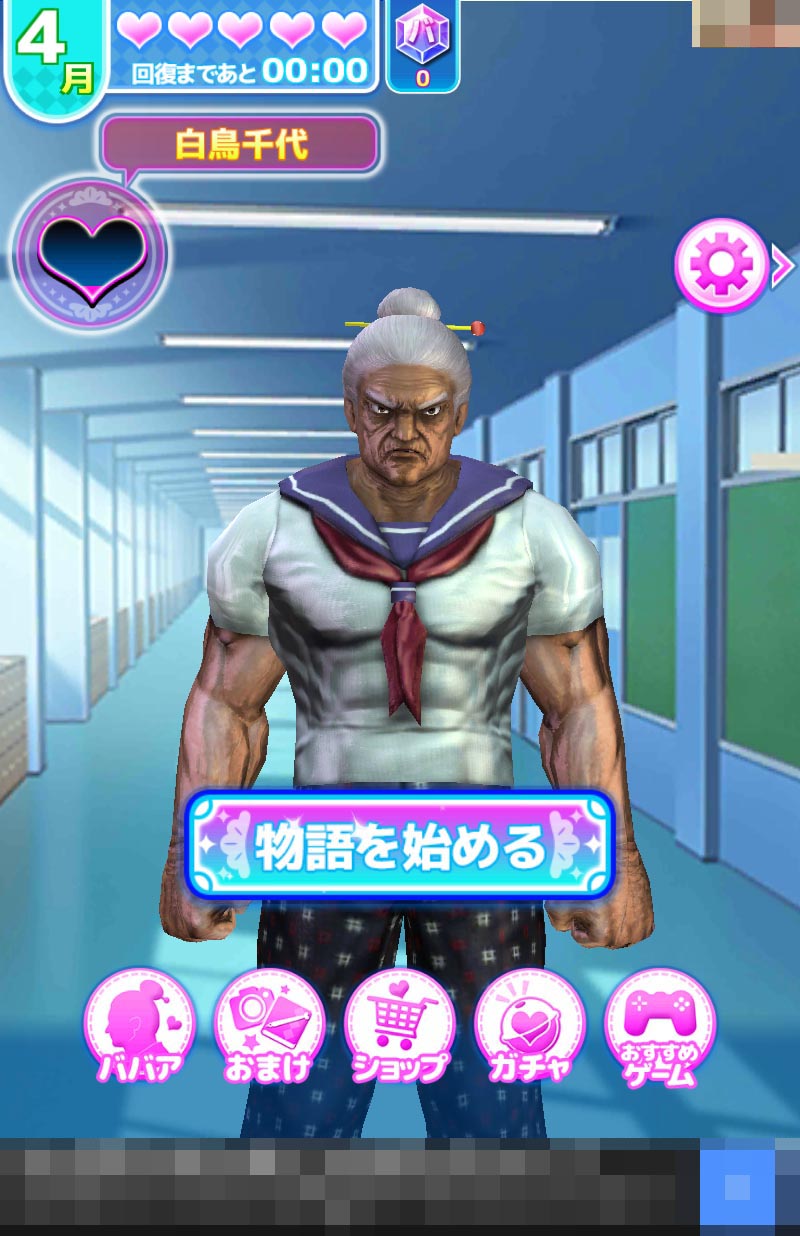The width and height of the screenshot is (800, 1236).
Task: View おすすめゲーム recommended games
Action: point(659,1027)
